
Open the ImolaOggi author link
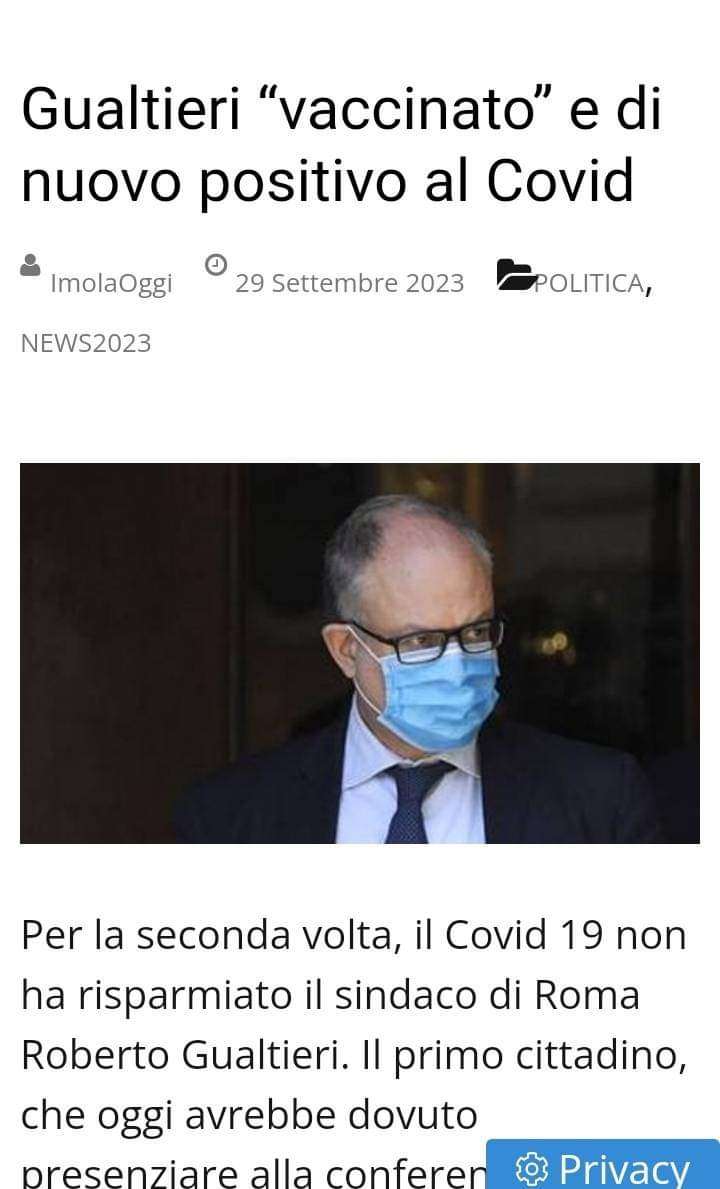(111, 283)
